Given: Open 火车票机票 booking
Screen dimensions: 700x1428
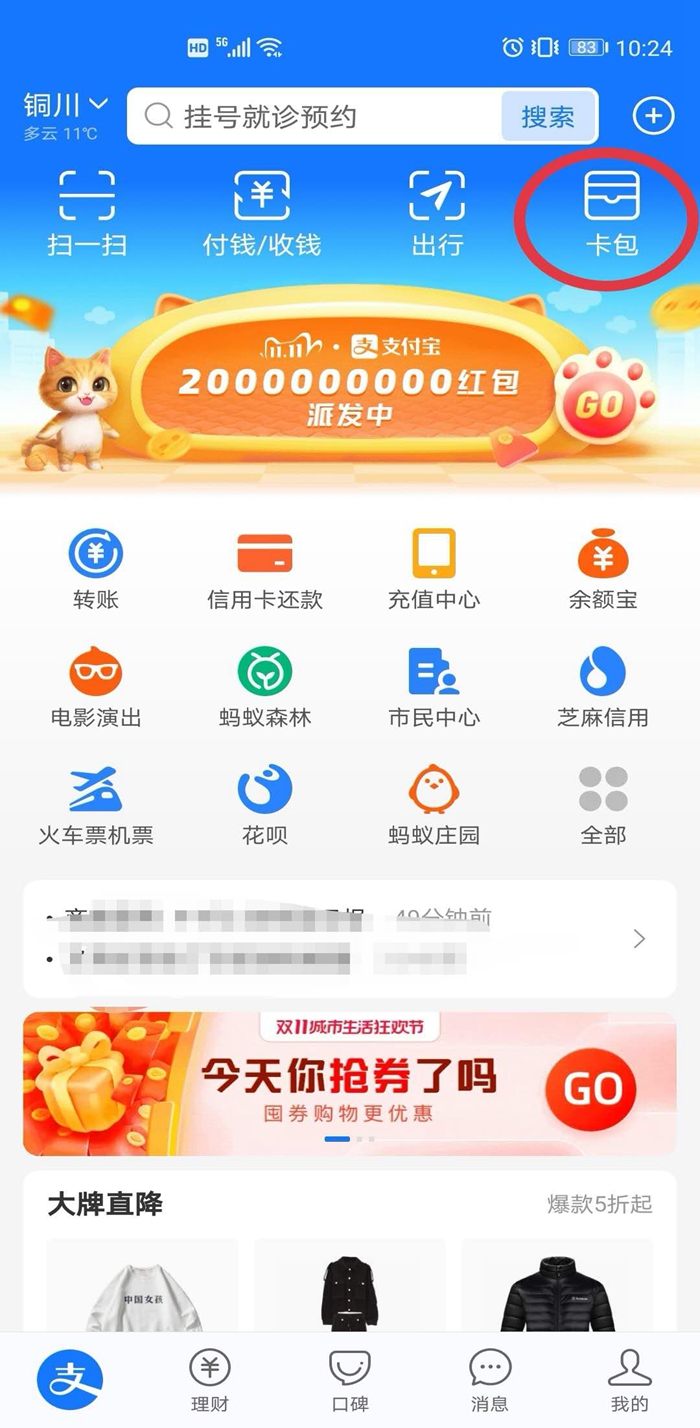Looking at the screenshot, I should pyautogui.click(x=96, y=803).
